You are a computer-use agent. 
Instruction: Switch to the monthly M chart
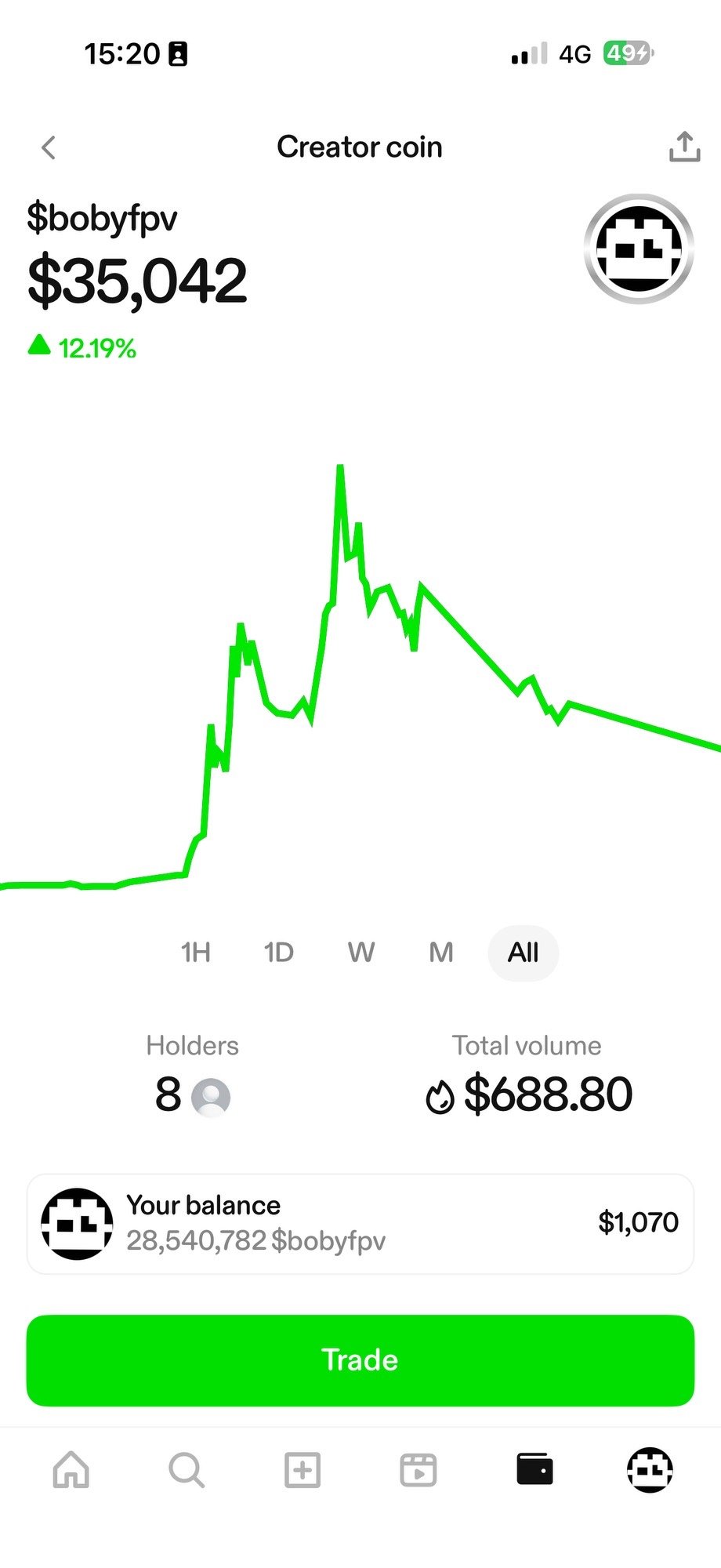(441, 953)
